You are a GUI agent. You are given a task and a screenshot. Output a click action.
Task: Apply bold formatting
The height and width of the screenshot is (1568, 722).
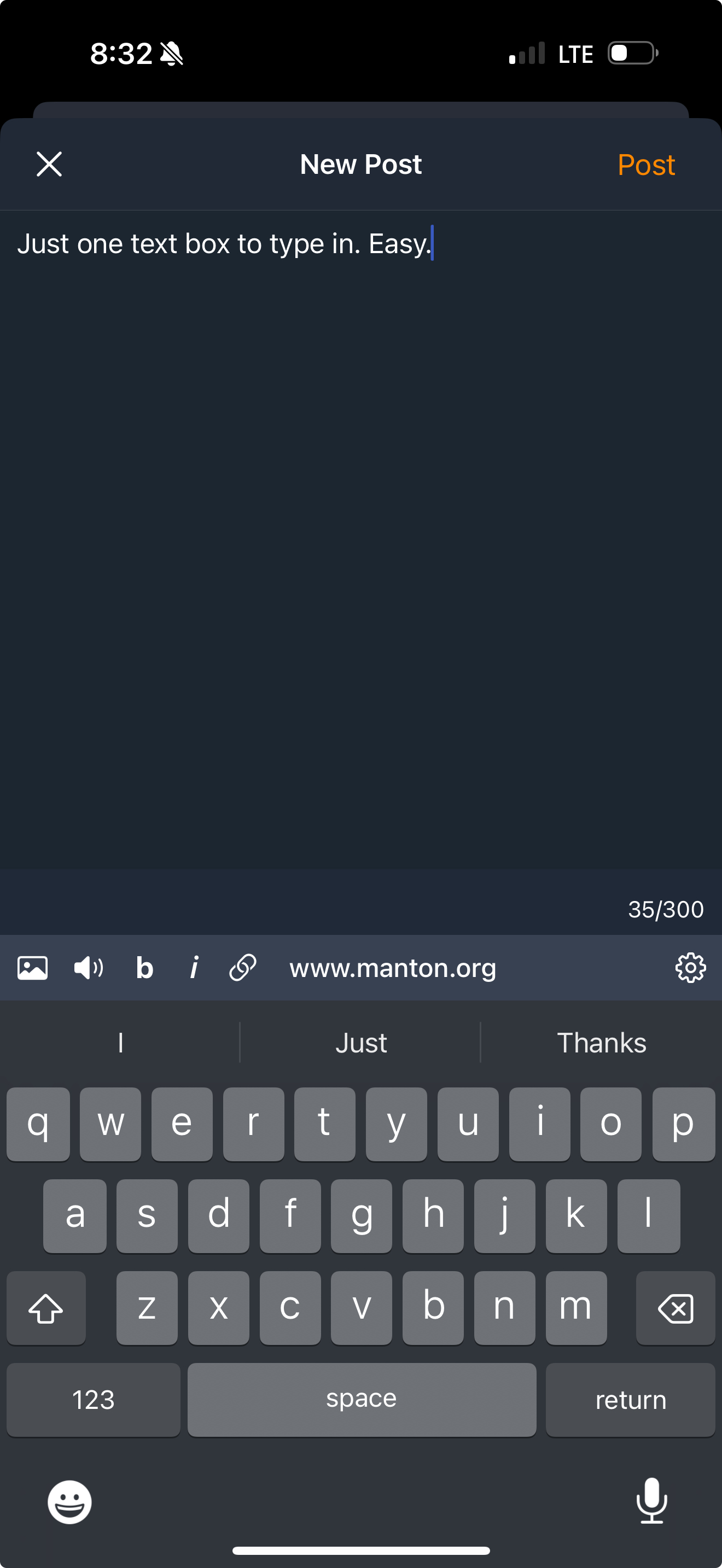(x=144, y=968)
